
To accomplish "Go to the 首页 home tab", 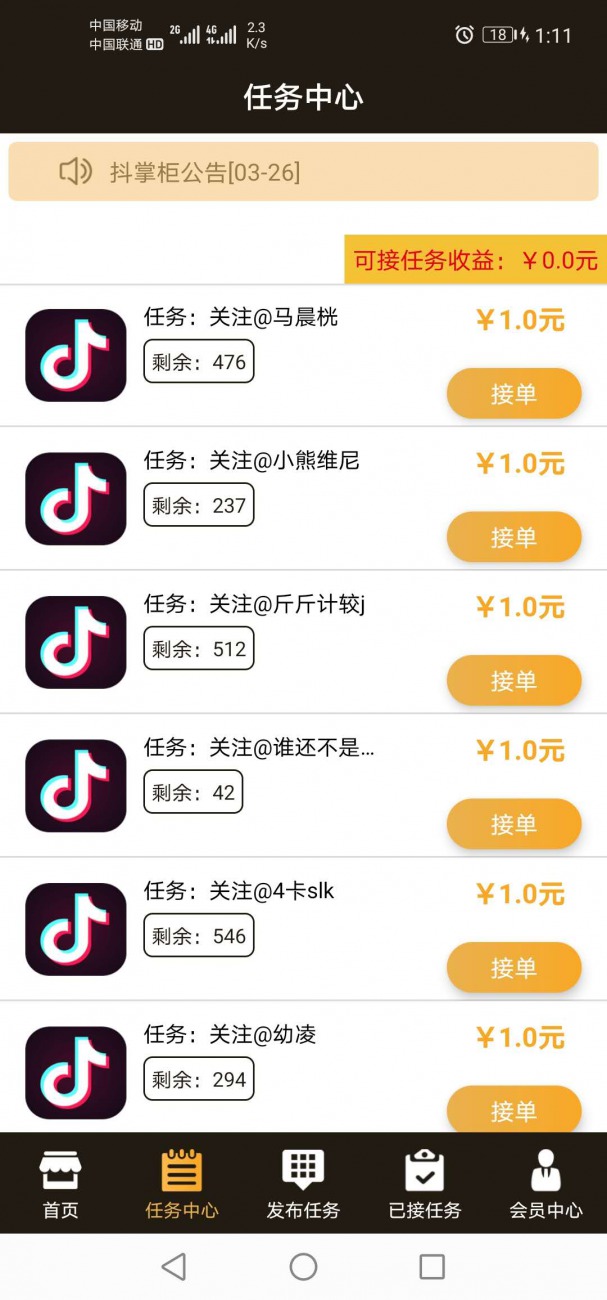I will pos(60,1184).
